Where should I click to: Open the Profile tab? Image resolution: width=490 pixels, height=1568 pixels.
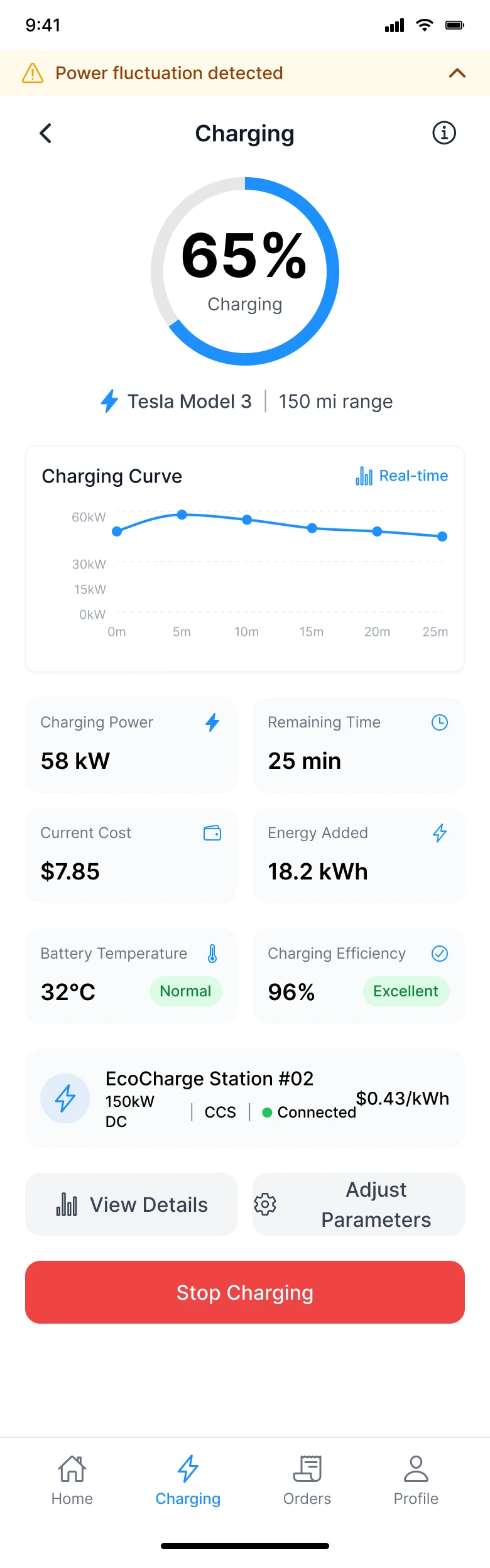(x=416, y=1481)
